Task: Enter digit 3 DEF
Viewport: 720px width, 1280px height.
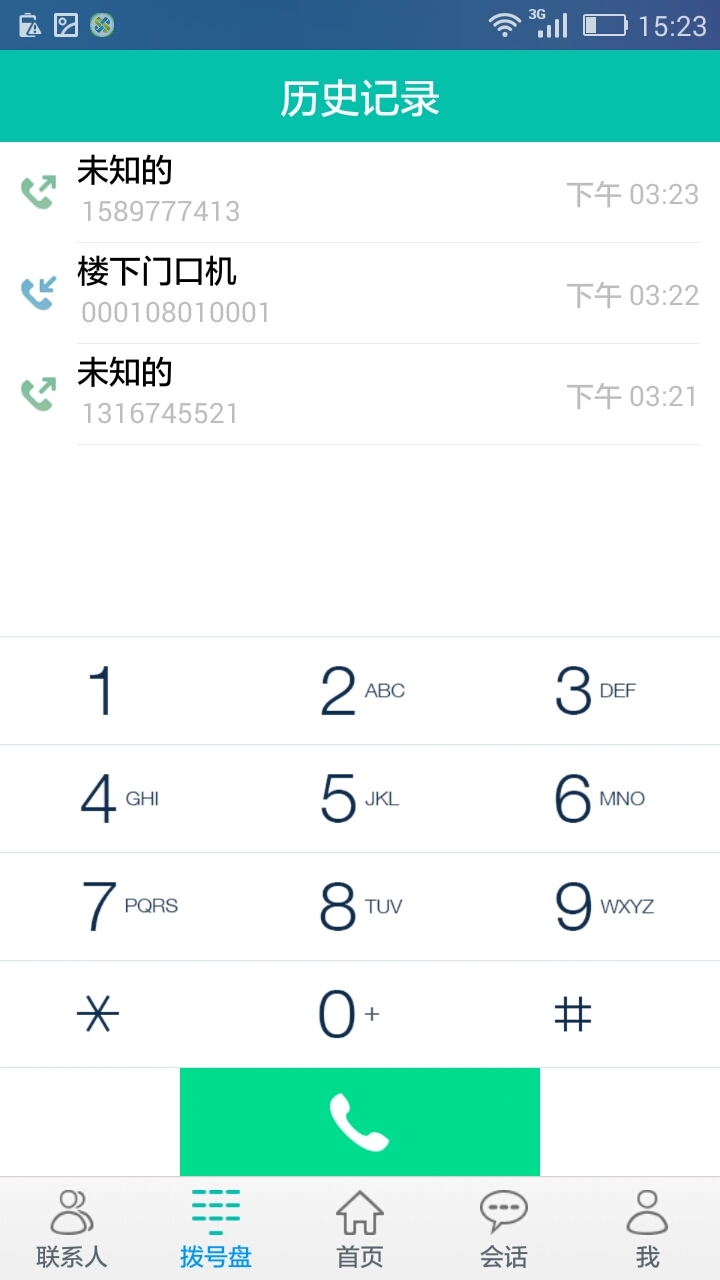Action: tap(600, 691)
